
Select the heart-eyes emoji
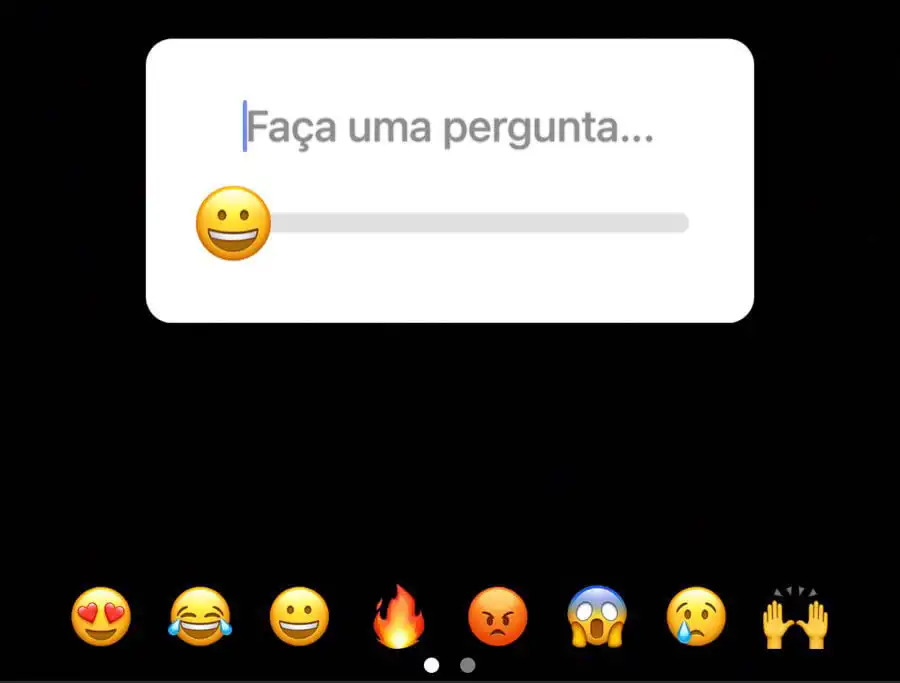101,616
